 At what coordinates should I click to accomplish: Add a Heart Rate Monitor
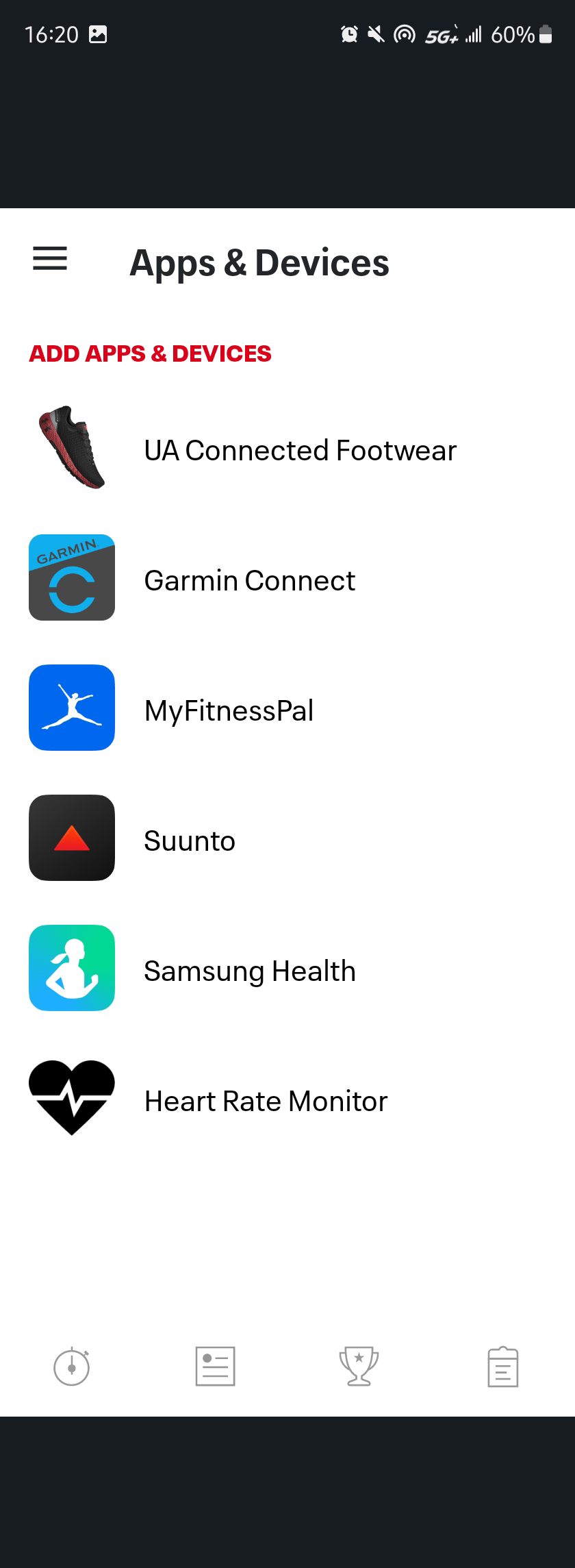(266, 1101)
